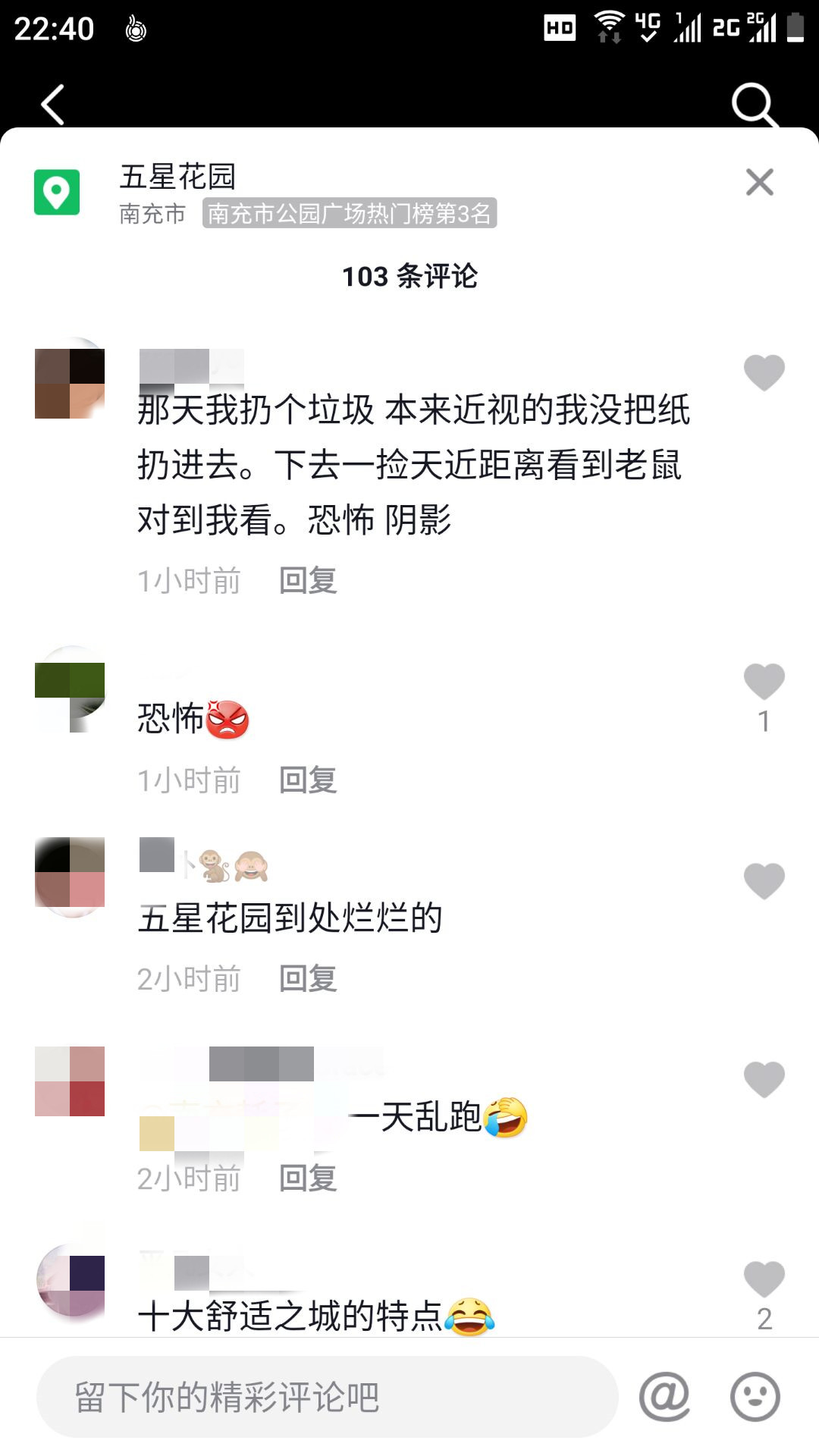Reply to the comment 那天我扔个垃圾
This screenshot has height=1456, width=819.
click(x=308, y=581)
